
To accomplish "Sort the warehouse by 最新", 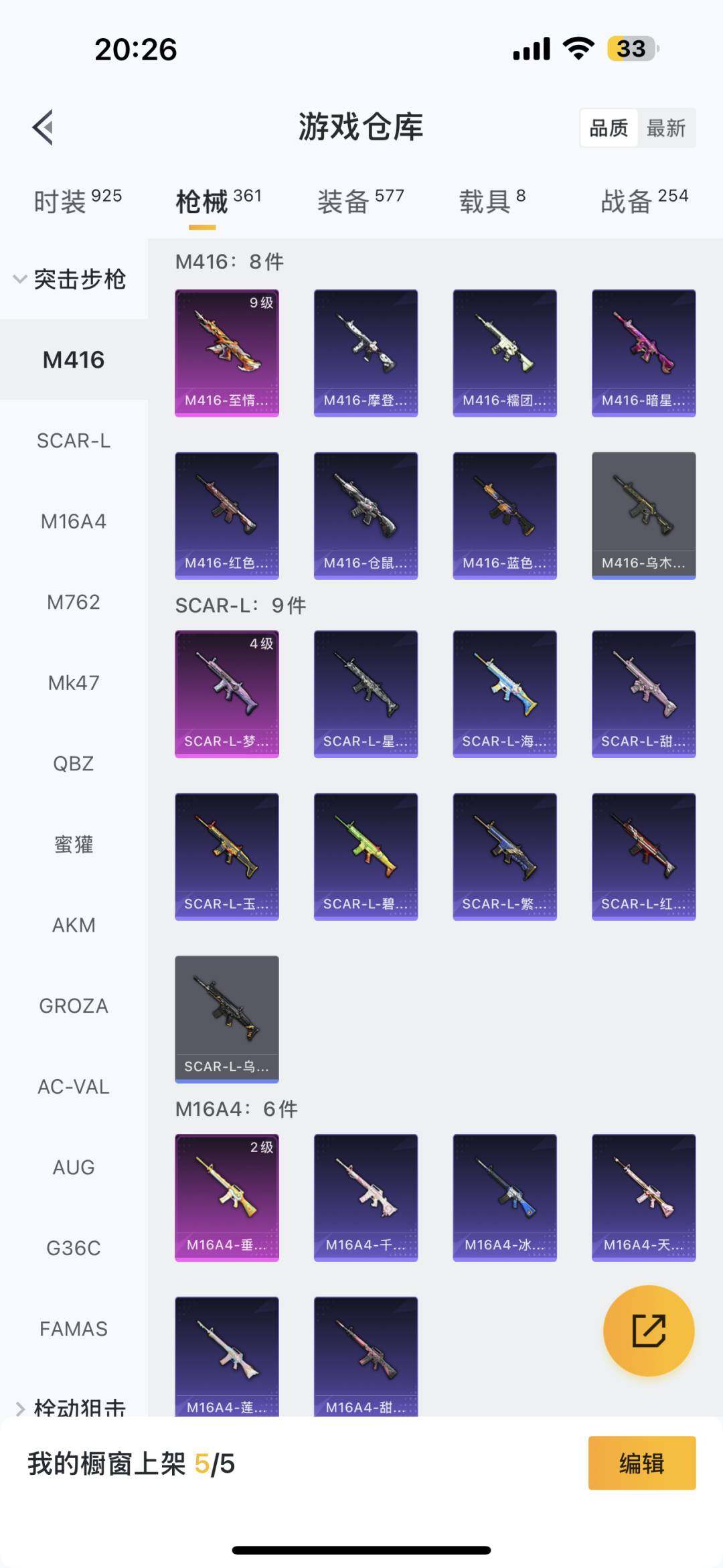I will 665,128.
